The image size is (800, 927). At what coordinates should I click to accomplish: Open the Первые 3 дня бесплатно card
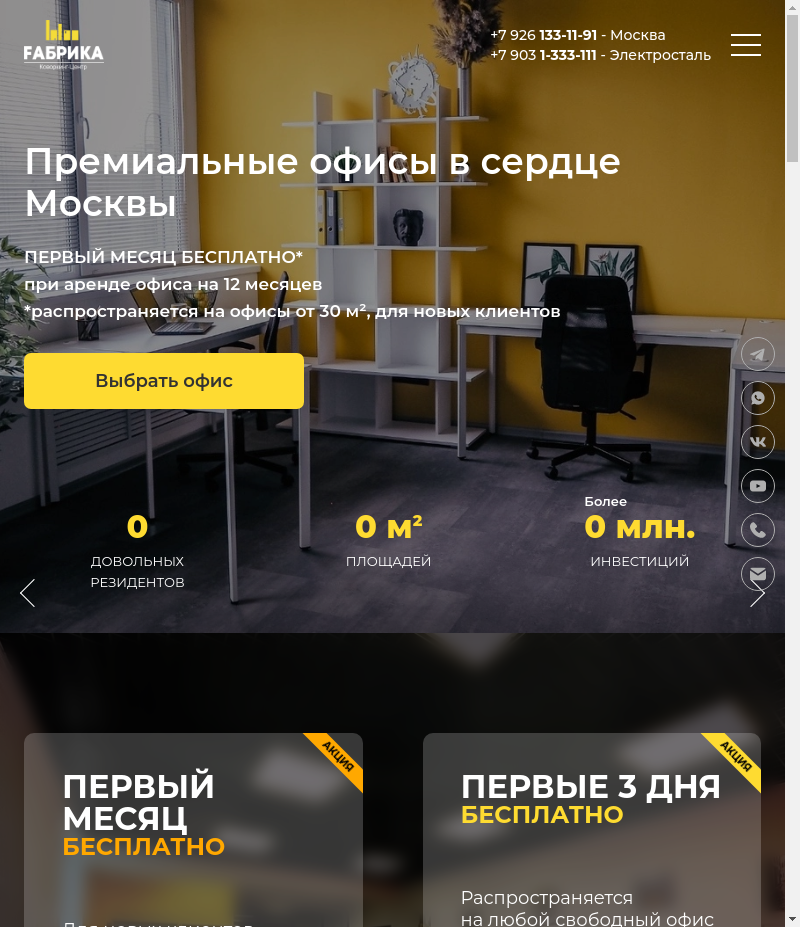click(591, 830)
